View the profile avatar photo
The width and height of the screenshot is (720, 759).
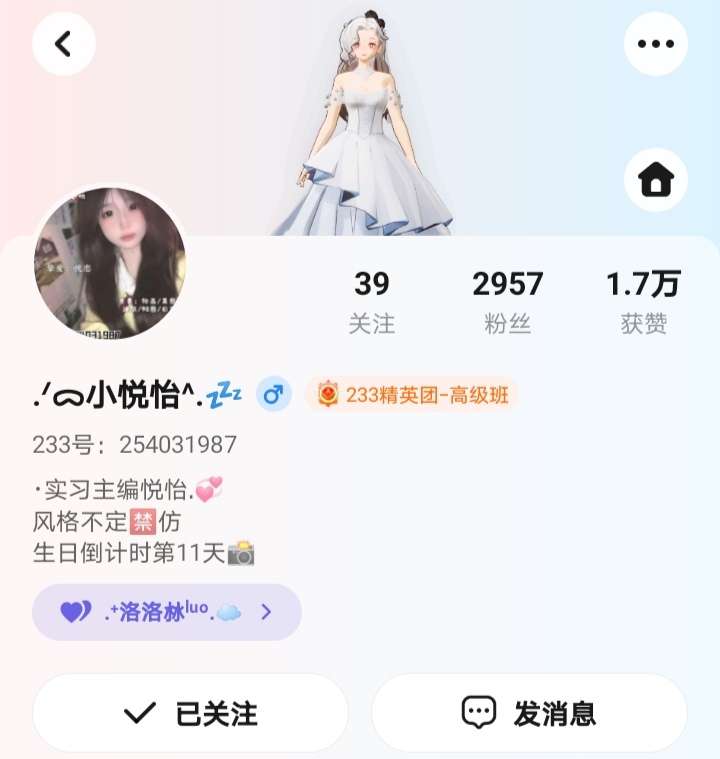coord(110,264)
